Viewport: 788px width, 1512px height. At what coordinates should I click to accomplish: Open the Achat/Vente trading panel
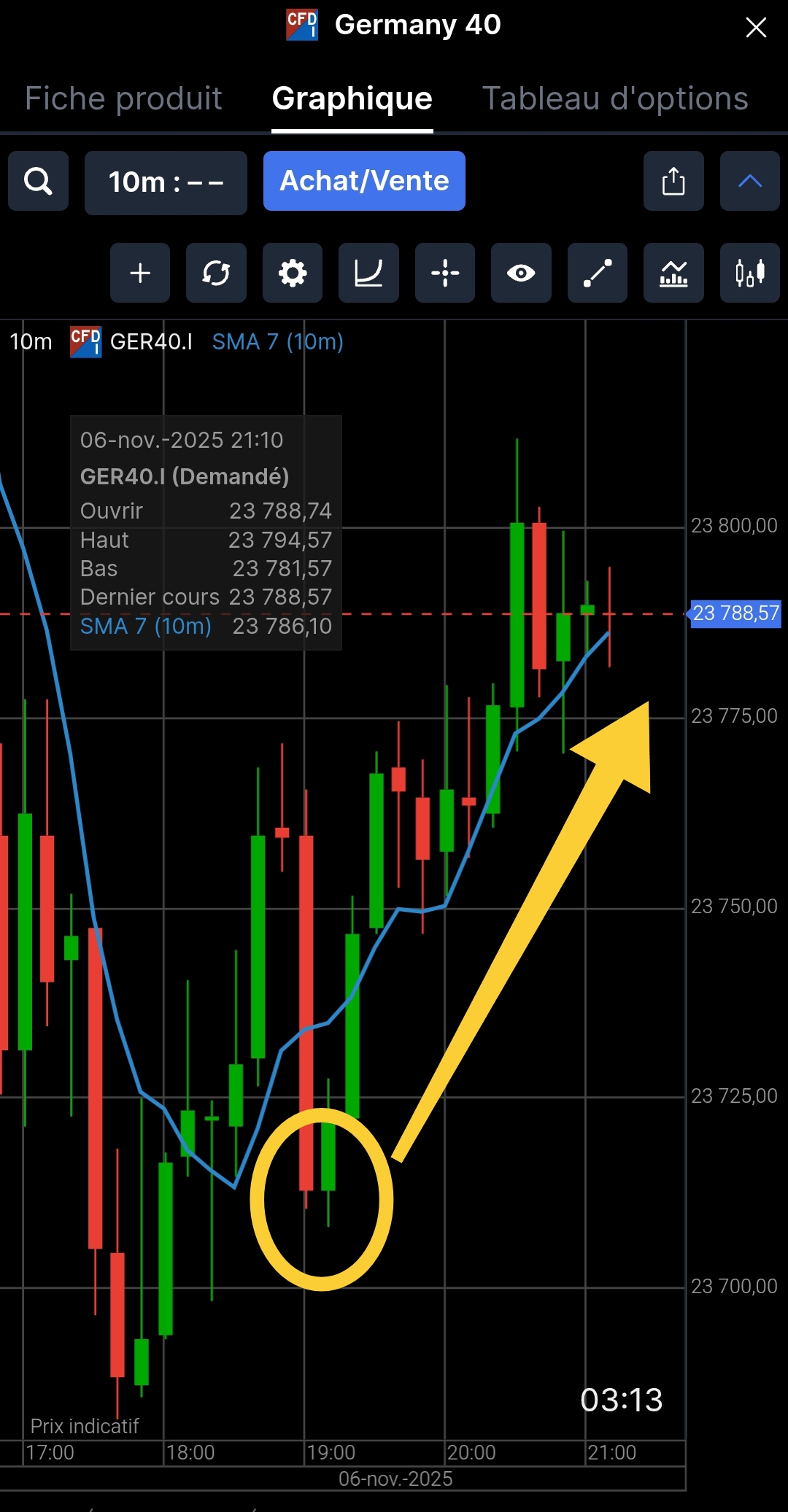pos(364,181)
